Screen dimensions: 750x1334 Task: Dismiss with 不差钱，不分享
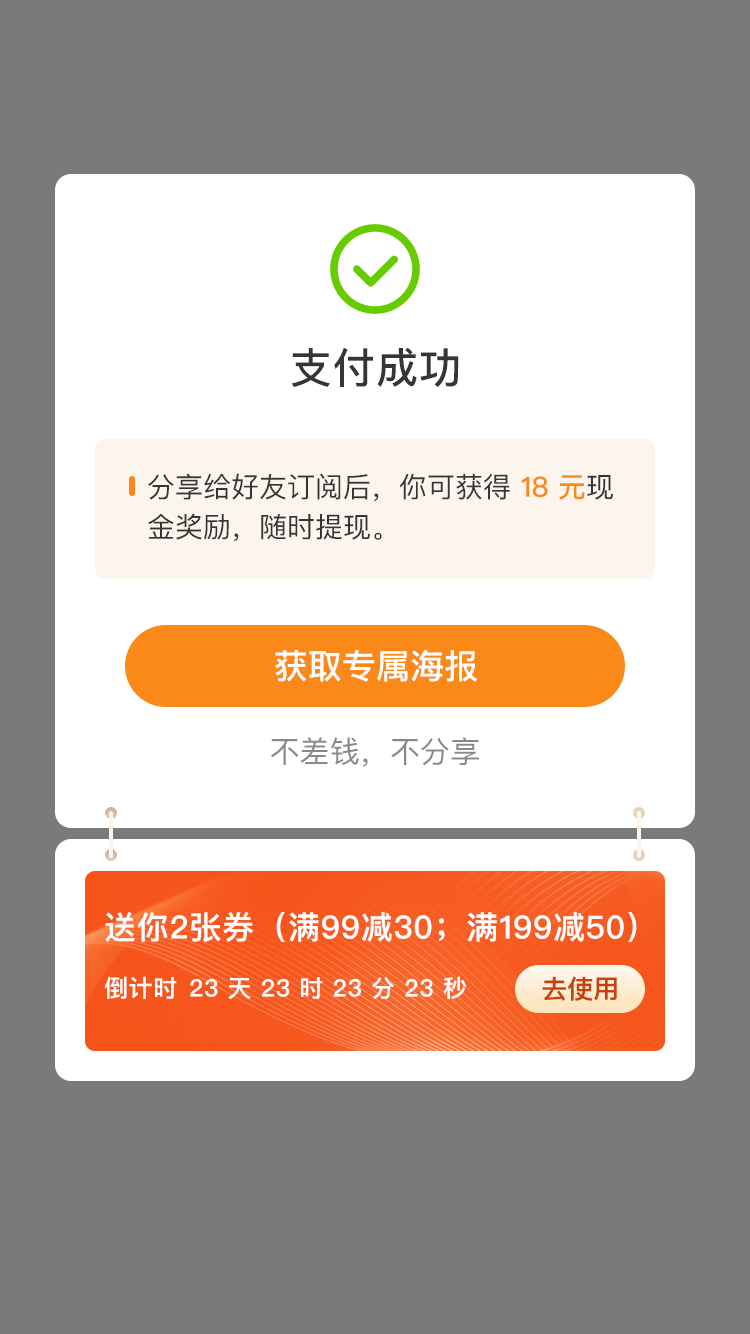click(375, 751)
